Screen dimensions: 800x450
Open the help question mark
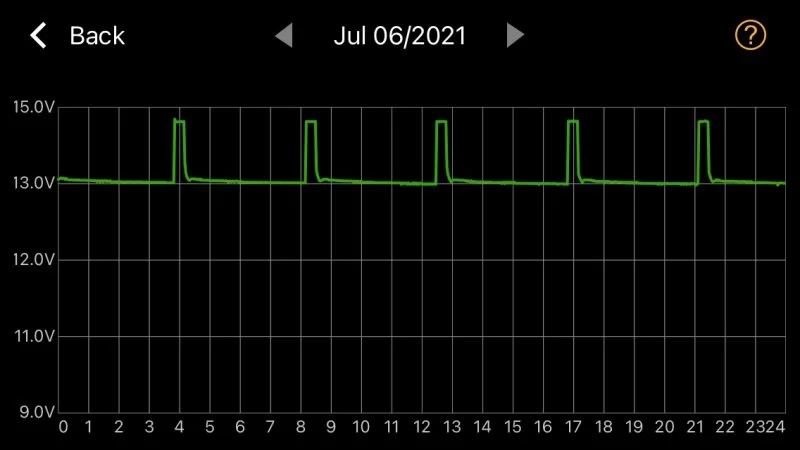[x=749, y=36]
